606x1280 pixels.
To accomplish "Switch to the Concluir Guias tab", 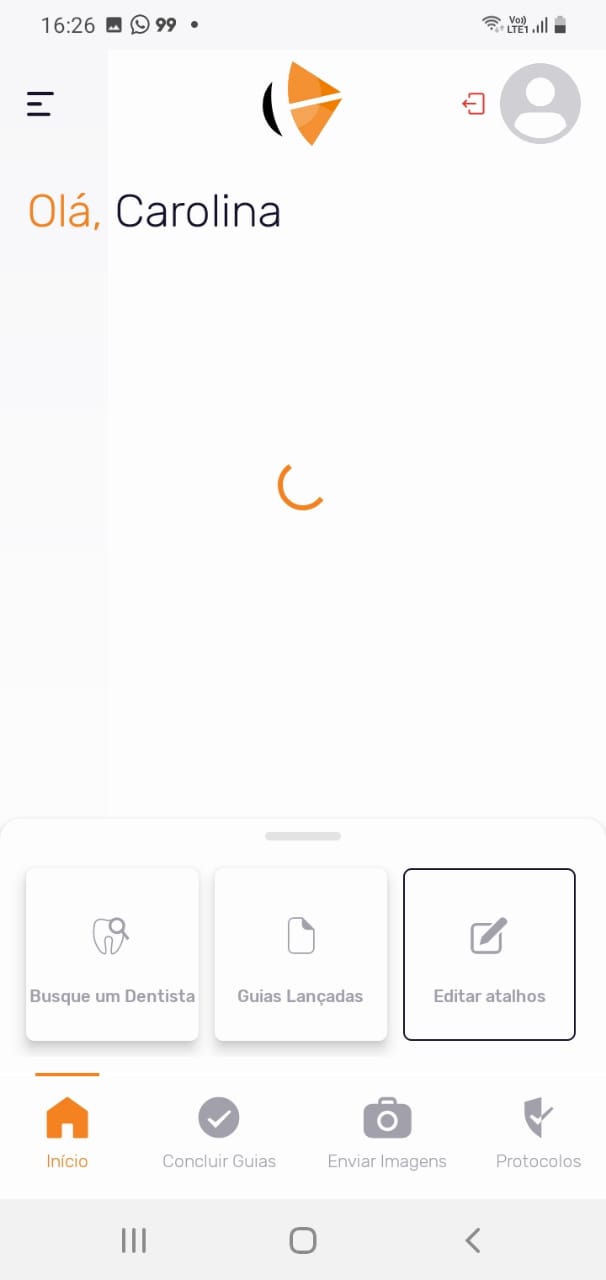I will tap(219, 1132).
